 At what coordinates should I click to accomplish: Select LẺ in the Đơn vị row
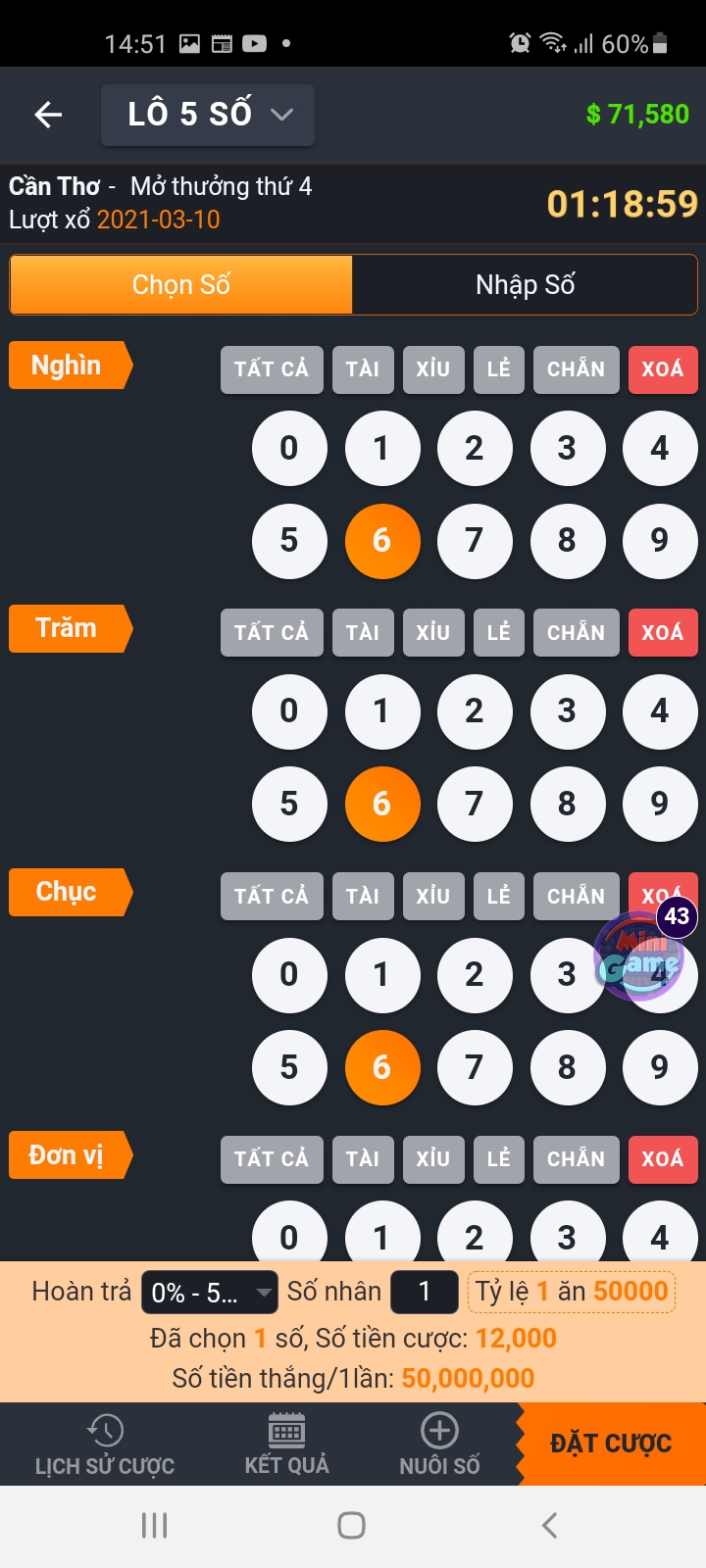tap(498, 1159)
